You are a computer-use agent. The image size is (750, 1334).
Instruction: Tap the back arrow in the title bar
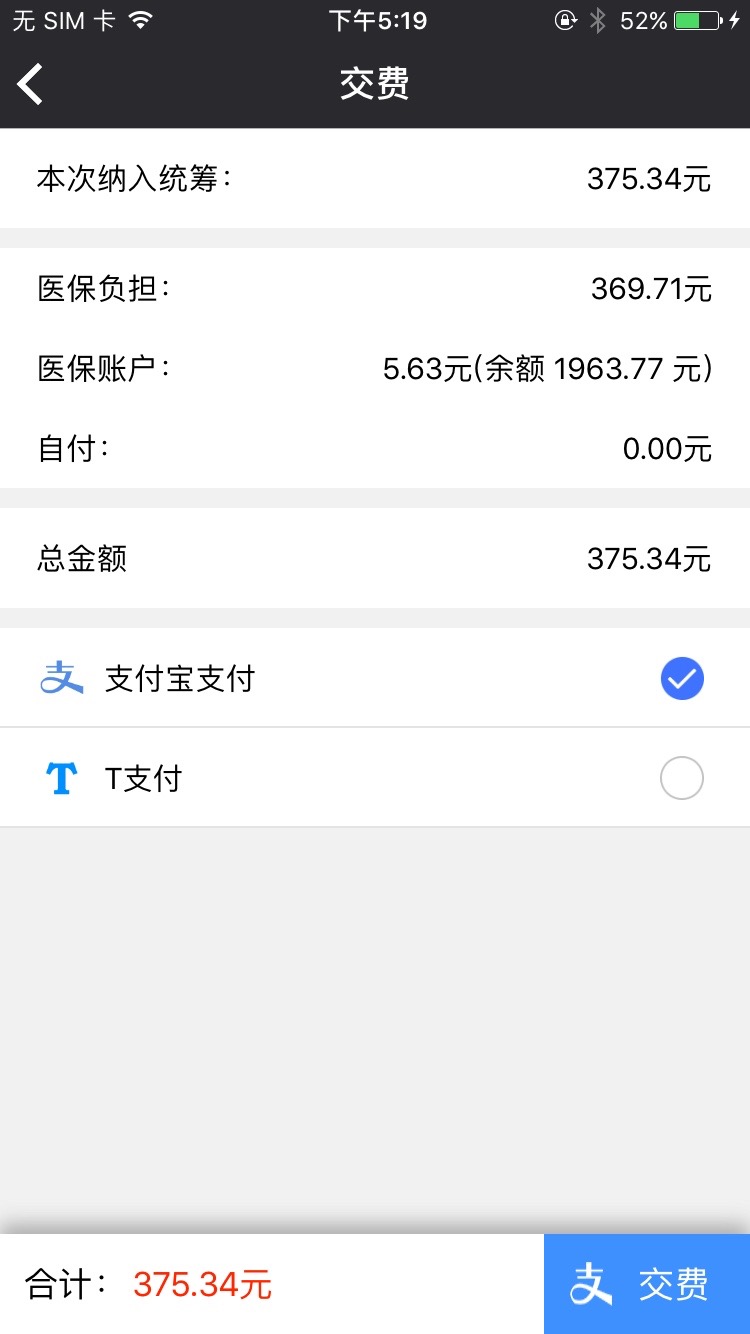click(30, 83)
